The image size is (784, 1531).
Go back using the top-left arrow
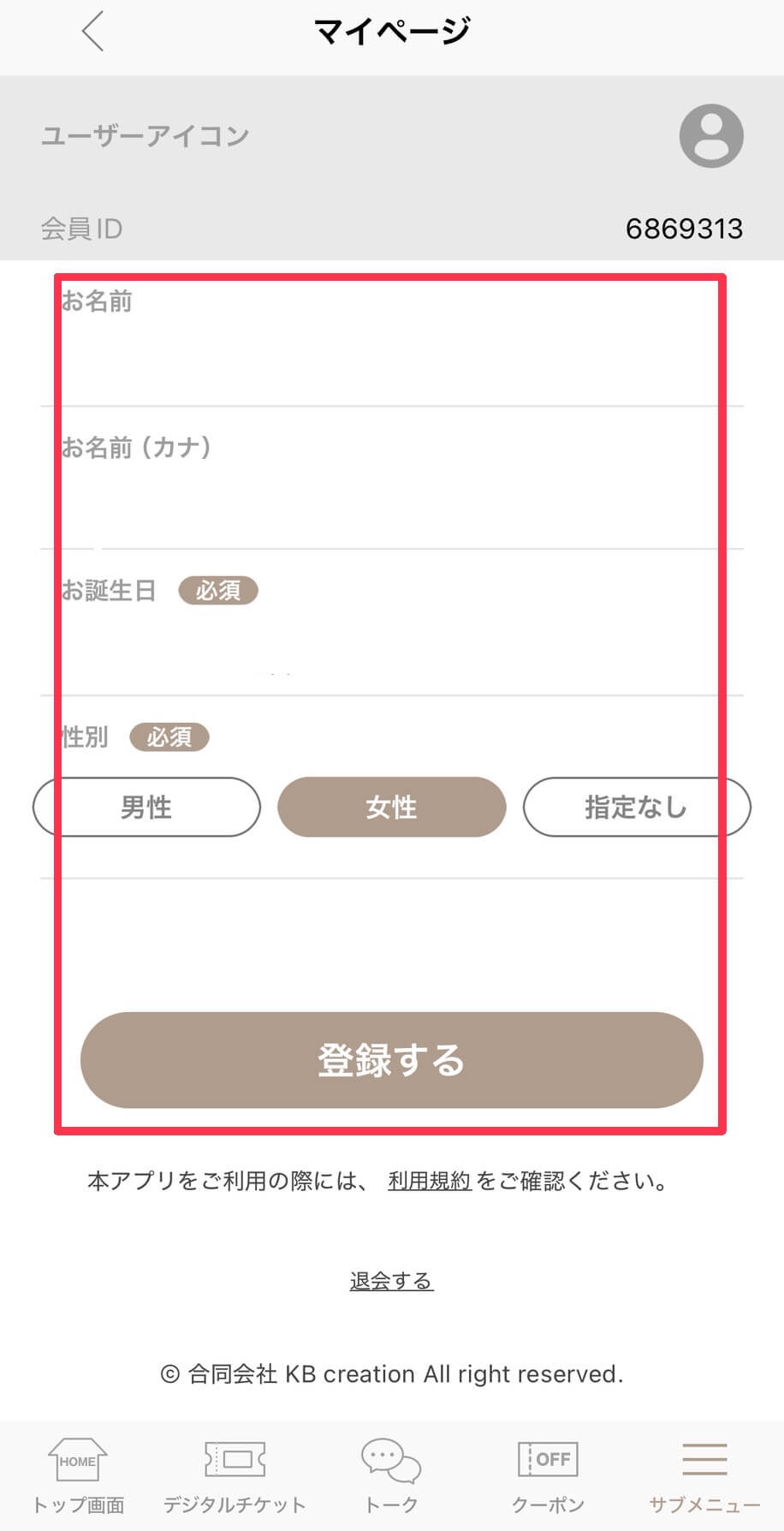click(x=93, y=32)
